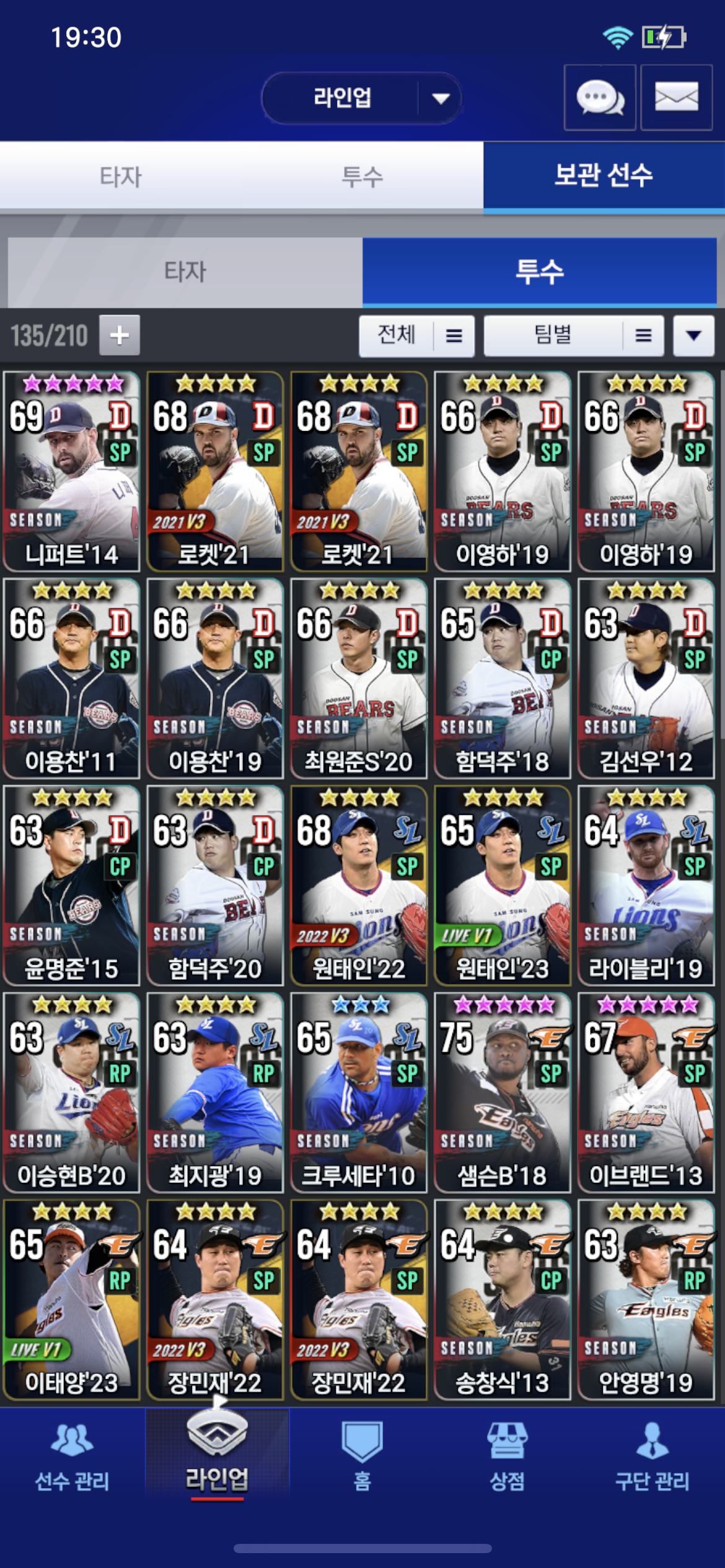Screen dimensions: 725x1568
Task: Tap the plus button to expand storage slots
Action: pyautogui.click(x=120, y=335)
